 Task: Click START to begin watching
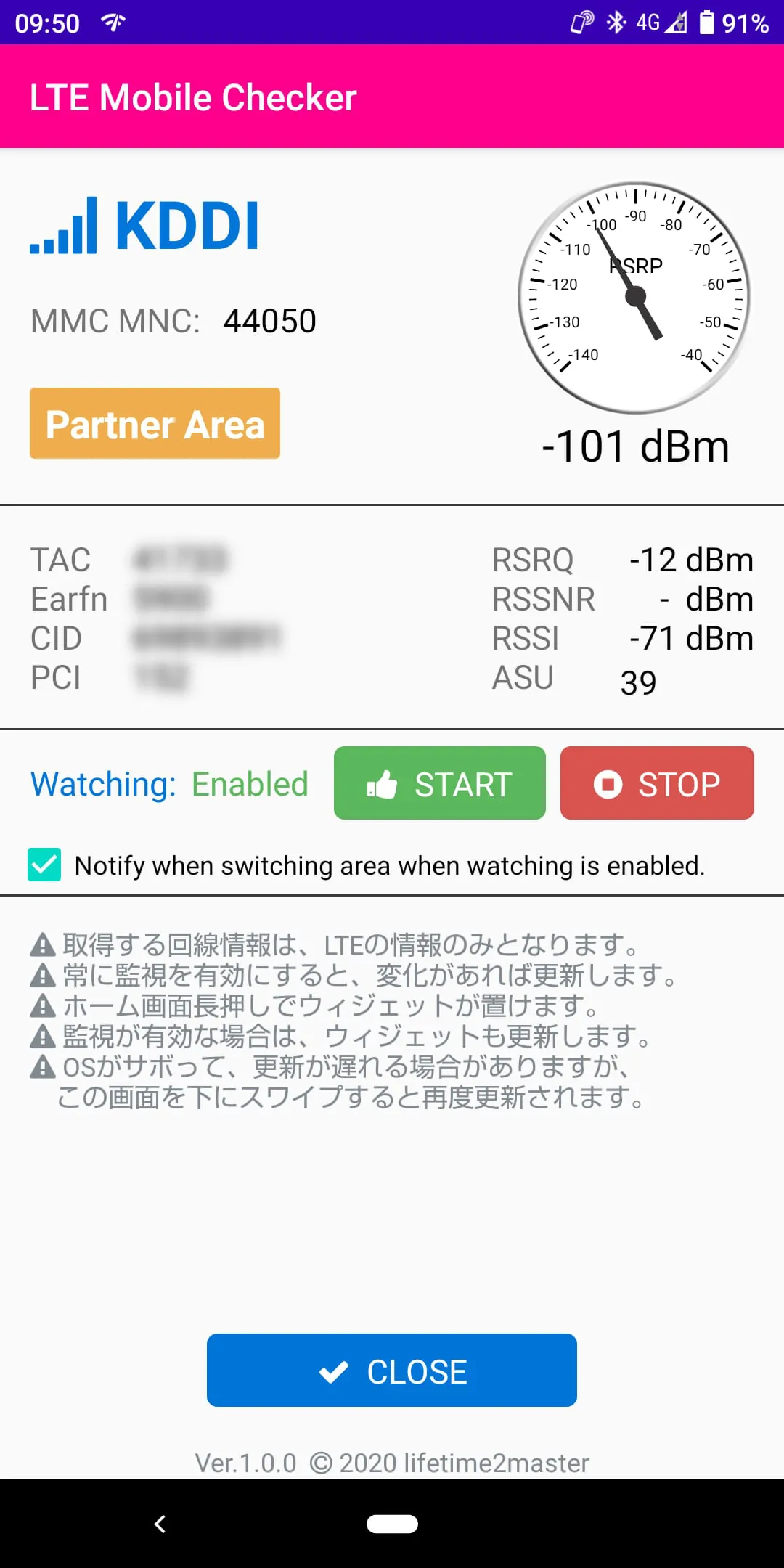tap(439, 784)
